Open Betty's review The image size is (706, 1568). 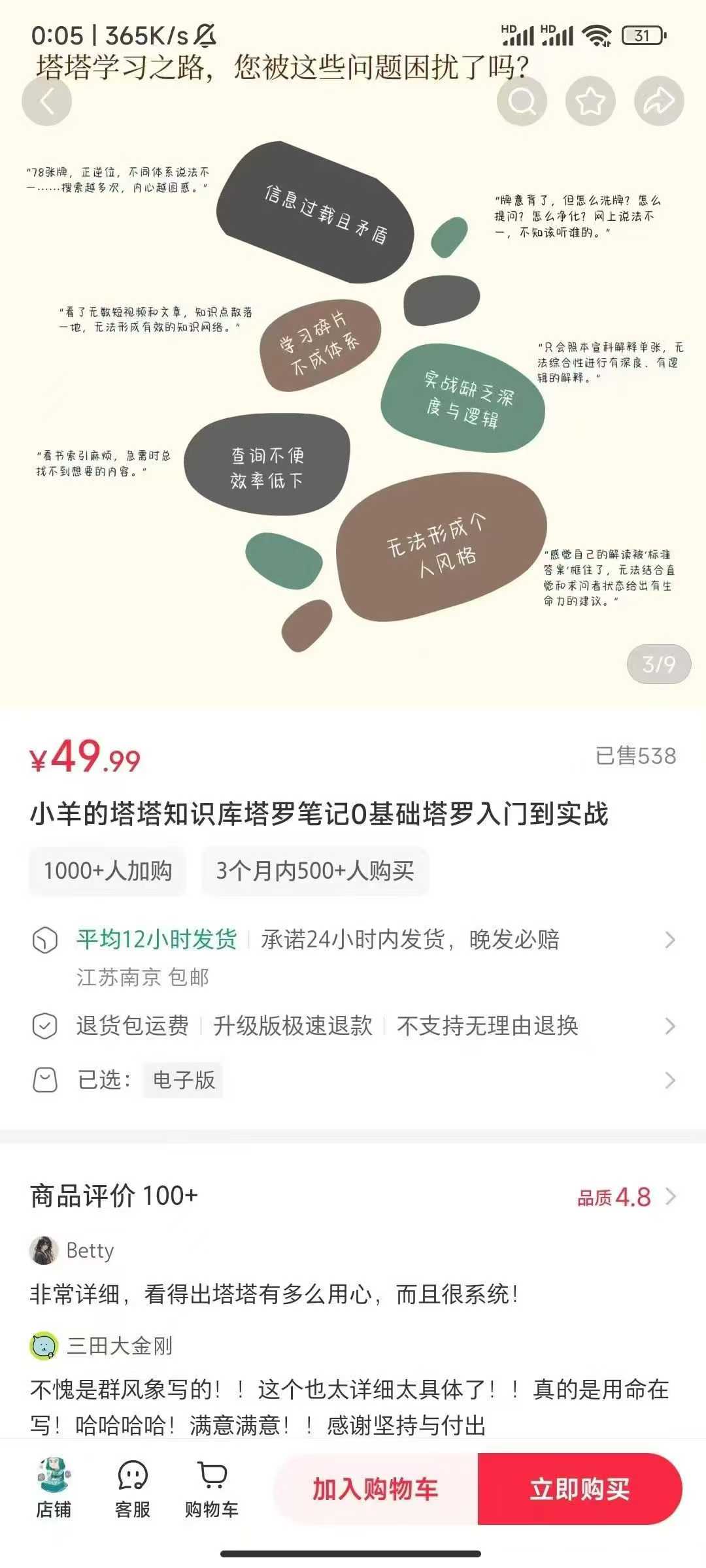[275, 1294]
